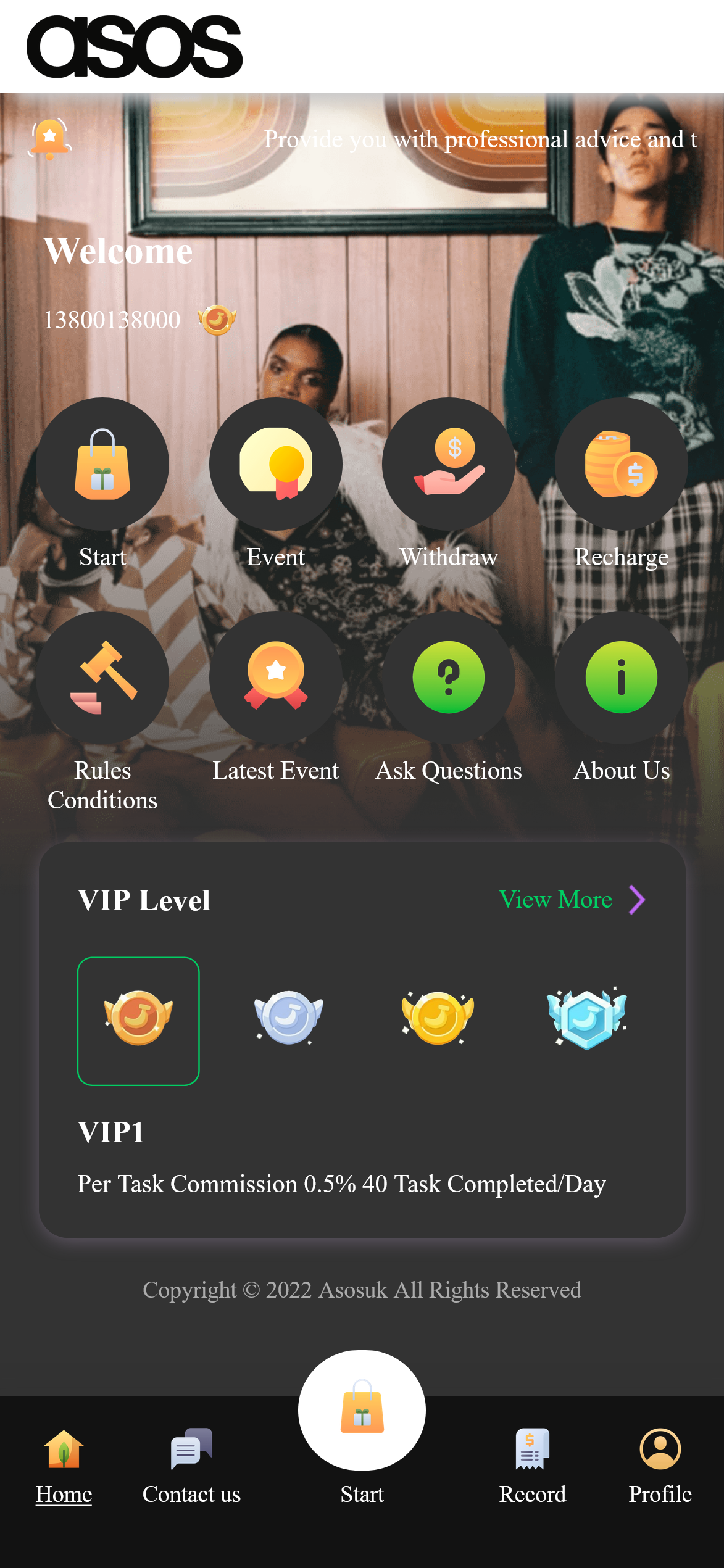
Task: Open the Start shopping bag icon
Action: pyautogui.click(x=103, y=464)
